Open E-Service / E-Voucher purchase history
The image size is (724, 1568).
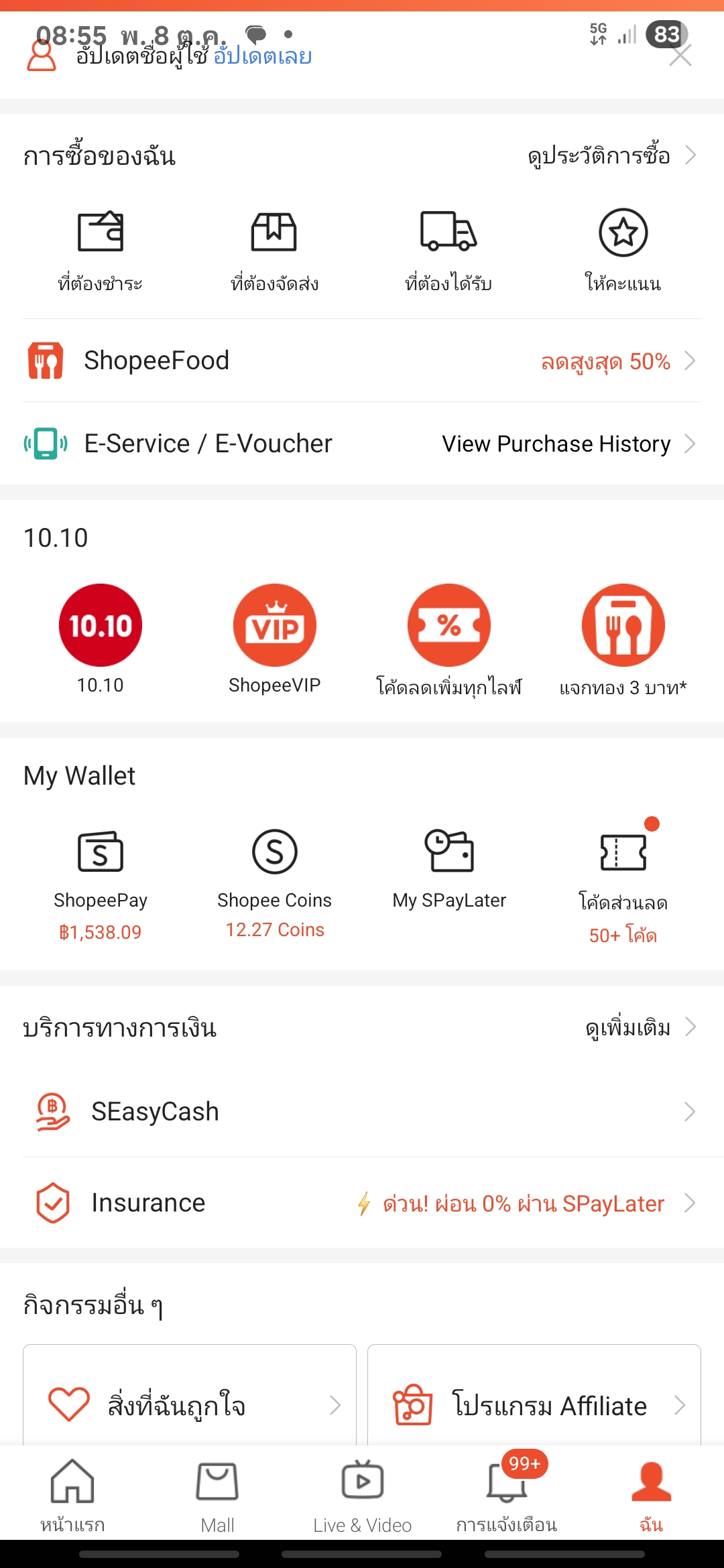[362, 444]
